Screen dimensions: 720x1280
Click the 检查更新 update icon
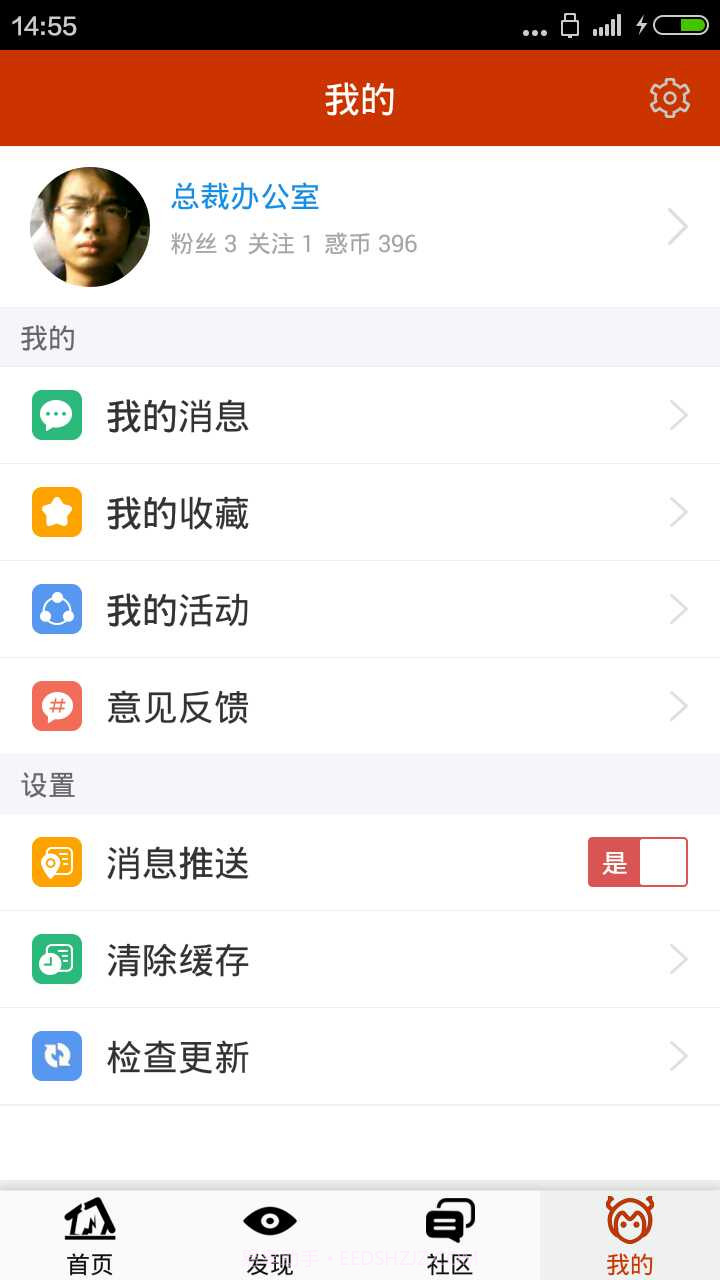tap(56, 1056)
